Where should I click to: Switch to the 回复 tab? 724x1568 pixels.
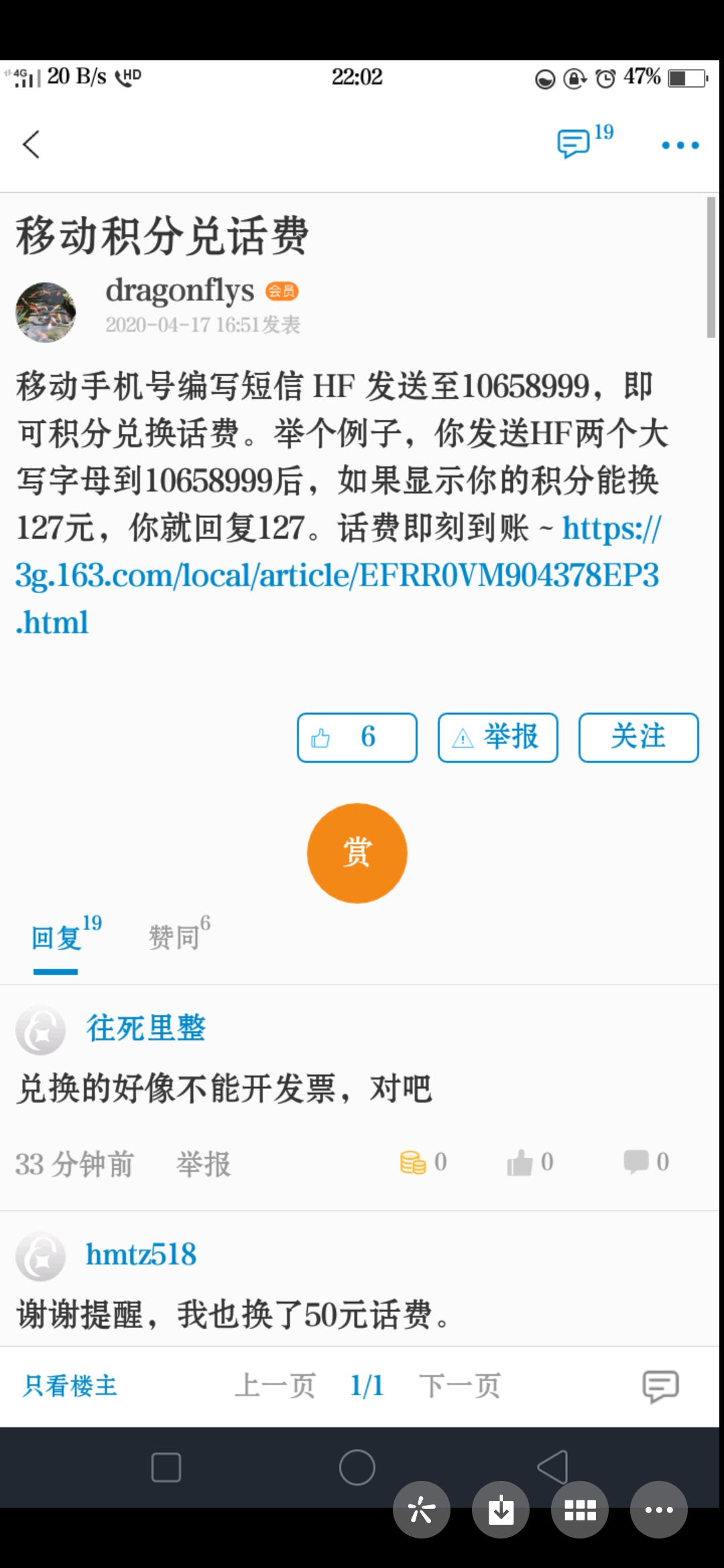(x=57, y=938)
